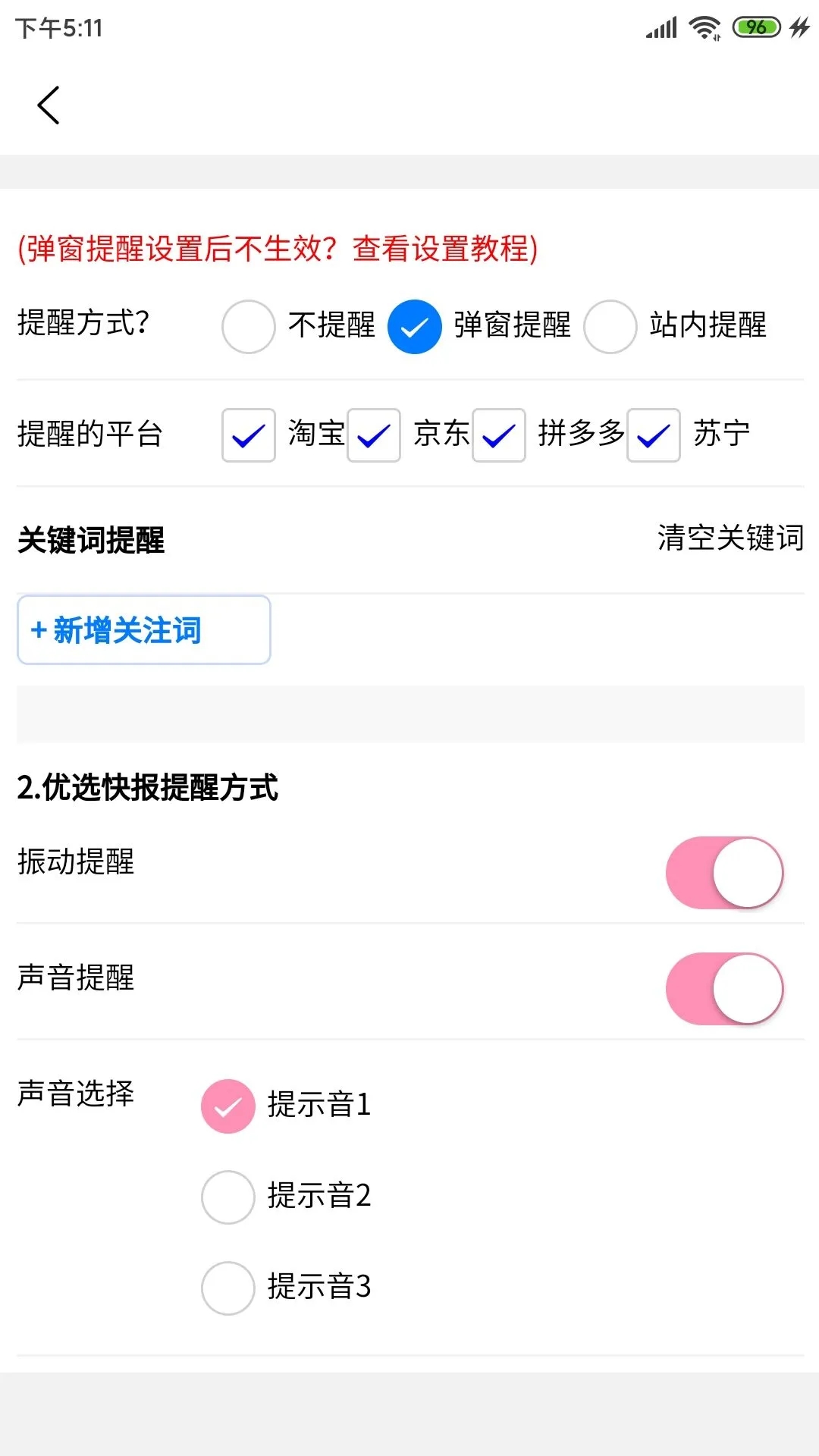Screen dimensions: 819x1456
Task: Select the 站内提醒 reminder option
Action: point(610,327)
